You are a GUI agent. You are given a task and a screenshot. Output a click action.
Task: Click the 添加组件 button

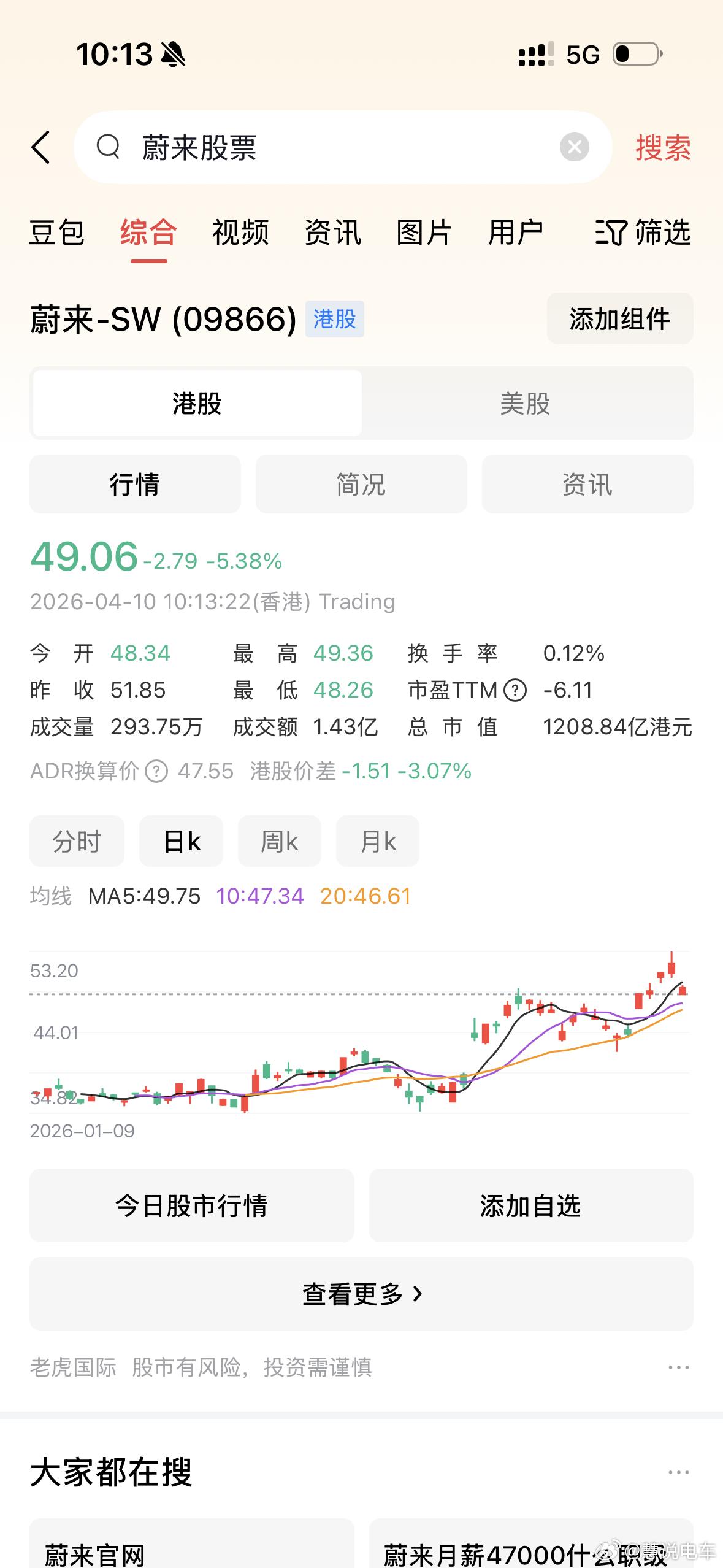click(619, 319)
